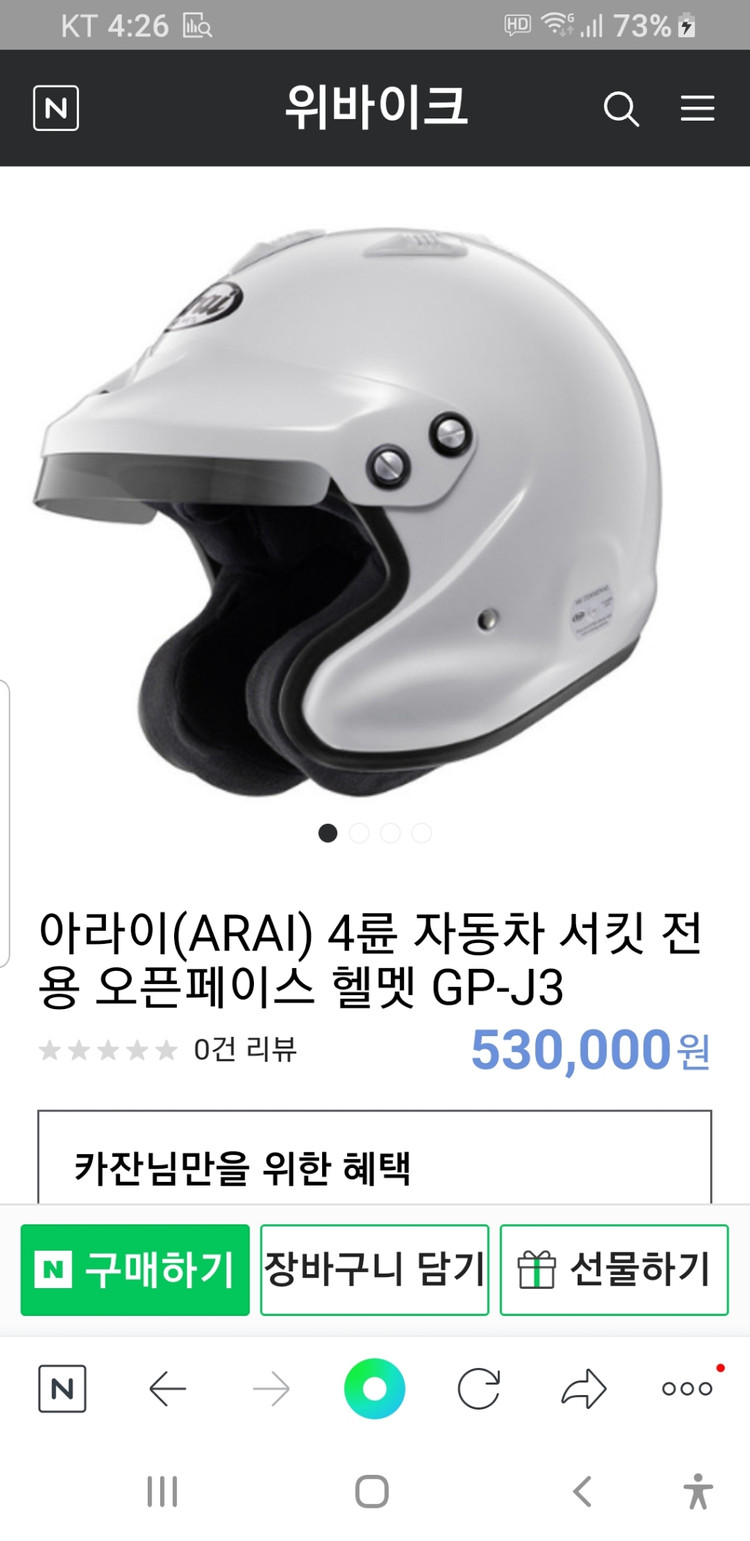Screen dimensions: 750x1541
Task: Open recent apps from system navigation bar
Action: [x=162, y=1492]
